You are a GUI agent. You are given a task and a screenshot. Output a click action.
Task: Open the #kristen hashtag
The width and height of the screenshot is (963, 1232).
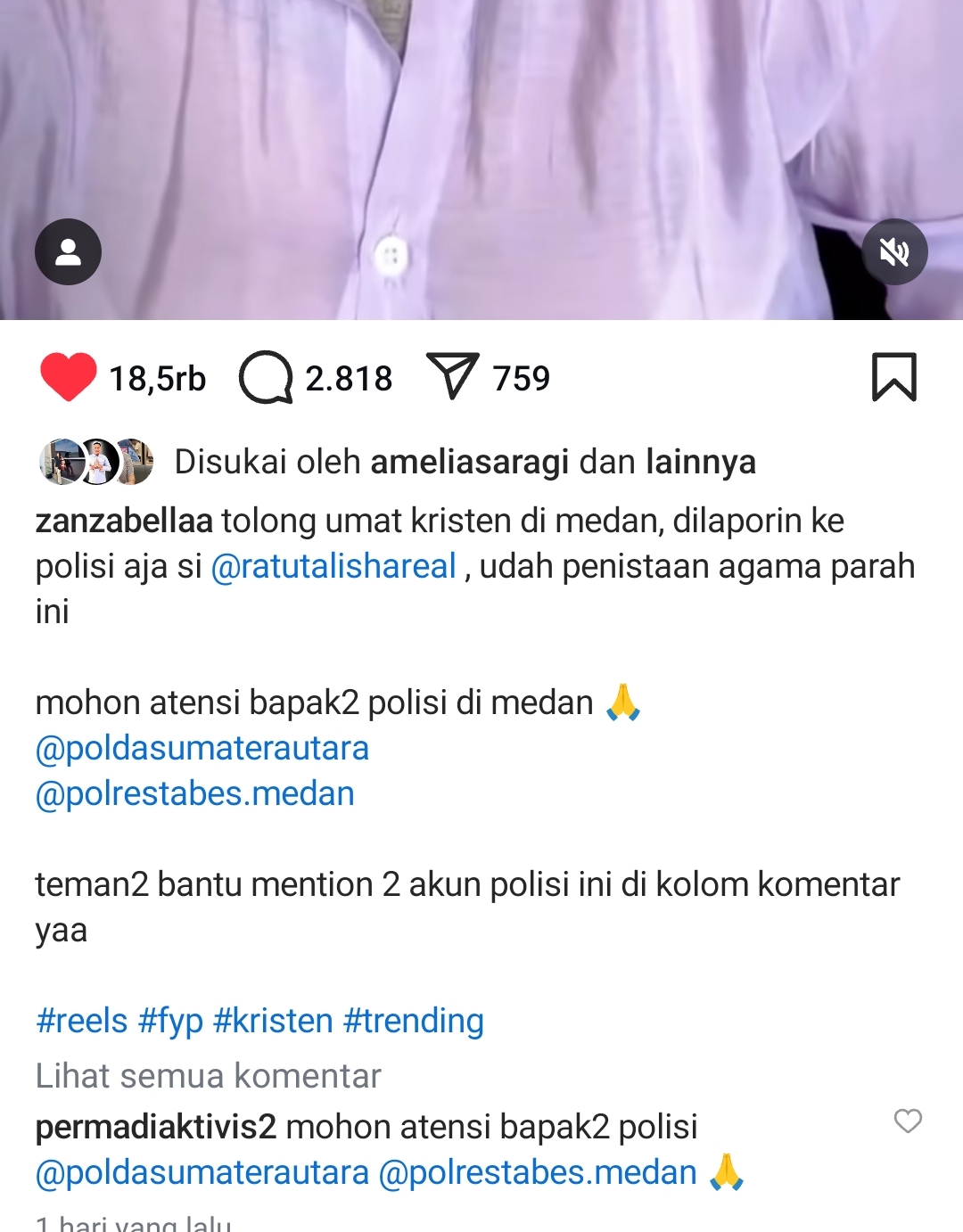click(x=273, y=1020)
